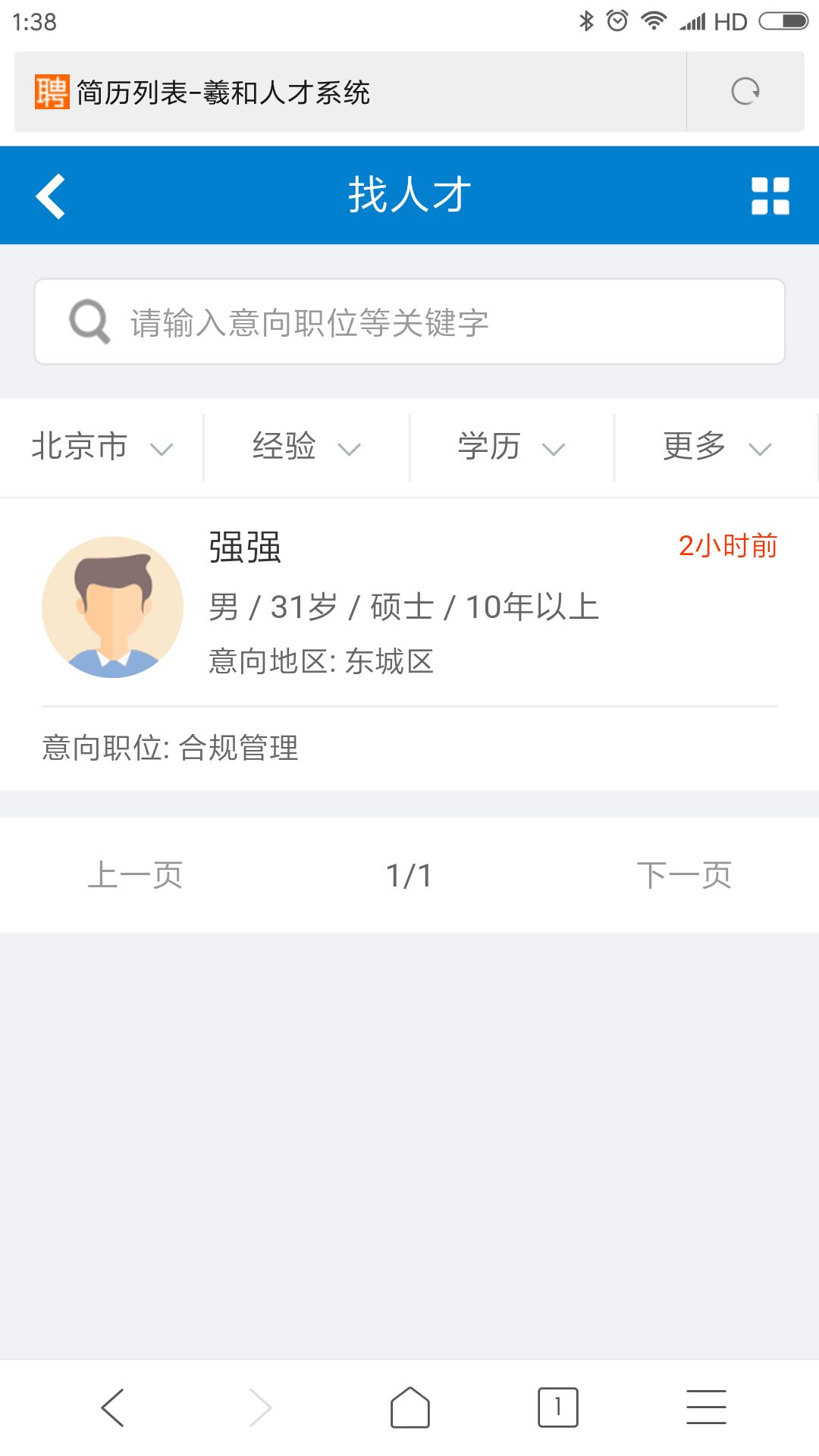Tap the home icon in the bottom bar
Screen dimensions: 819x1456
409,1407
